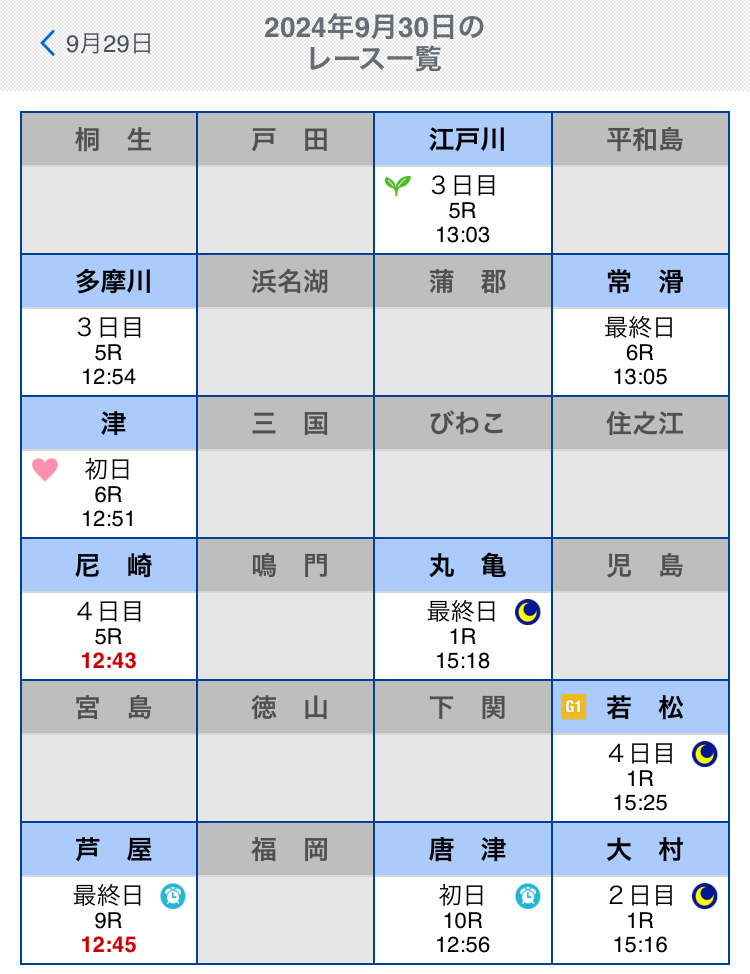Open 唐津 初日 10R races
Viewport: 750px width, 974px height.
[463, 919]
